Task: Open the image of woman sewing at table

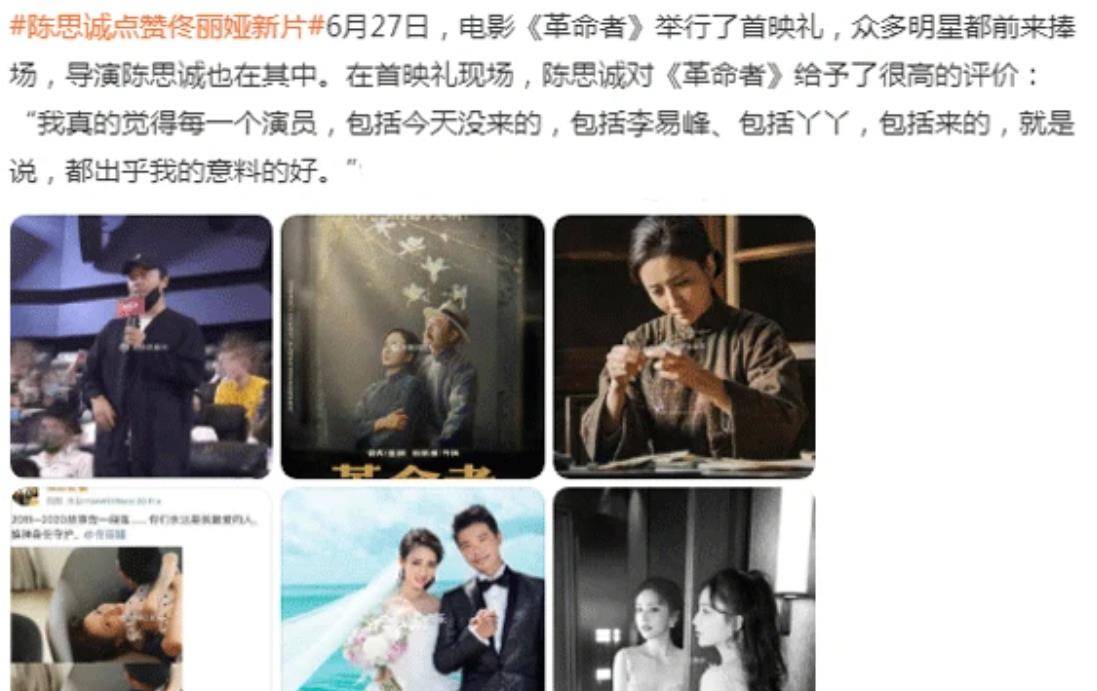Action: [x=684, y=346]
